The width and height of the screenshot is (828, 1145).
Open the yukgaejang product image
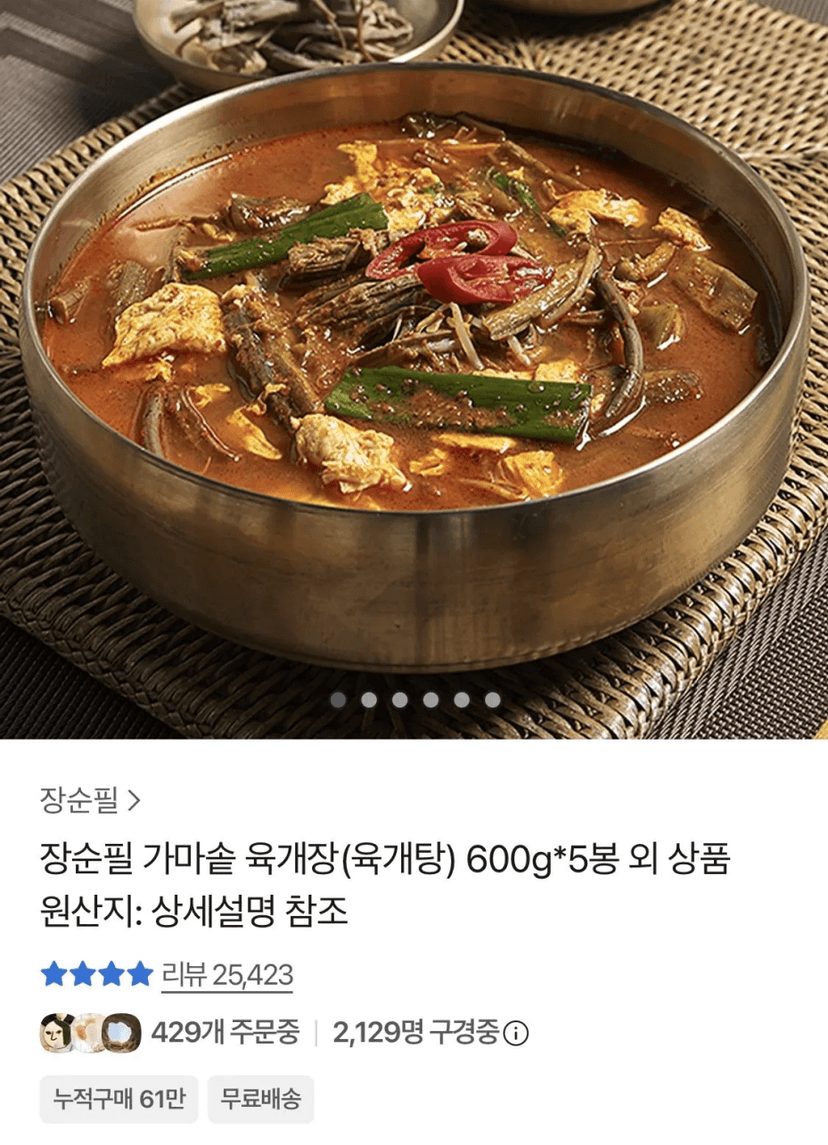(x=414, y=369)
